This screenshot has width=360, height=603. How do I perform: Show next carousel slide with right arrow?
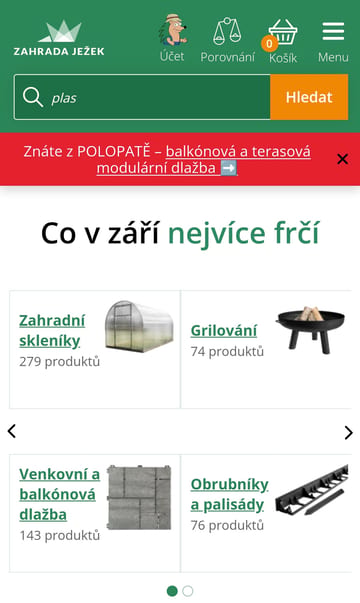[348, 432]
